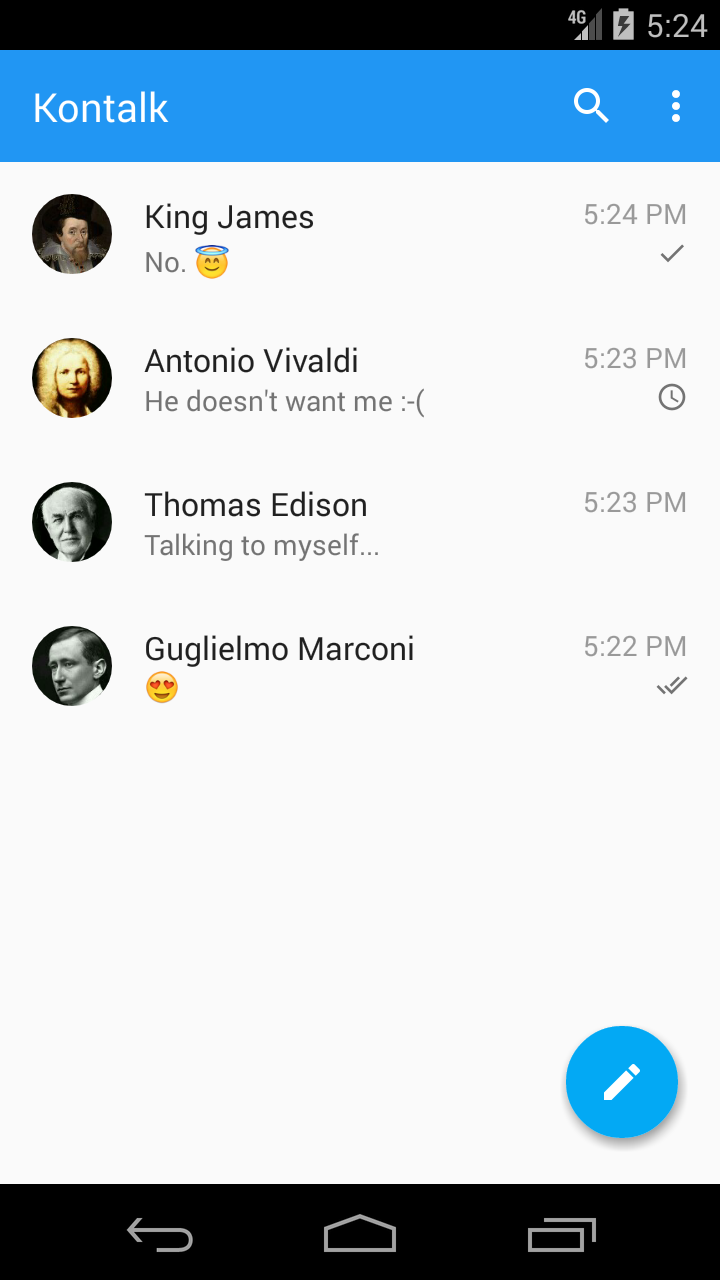Open the chat with King James
Screen dimensions: 720x1280
pyautogui.click(x=360, y=235)
